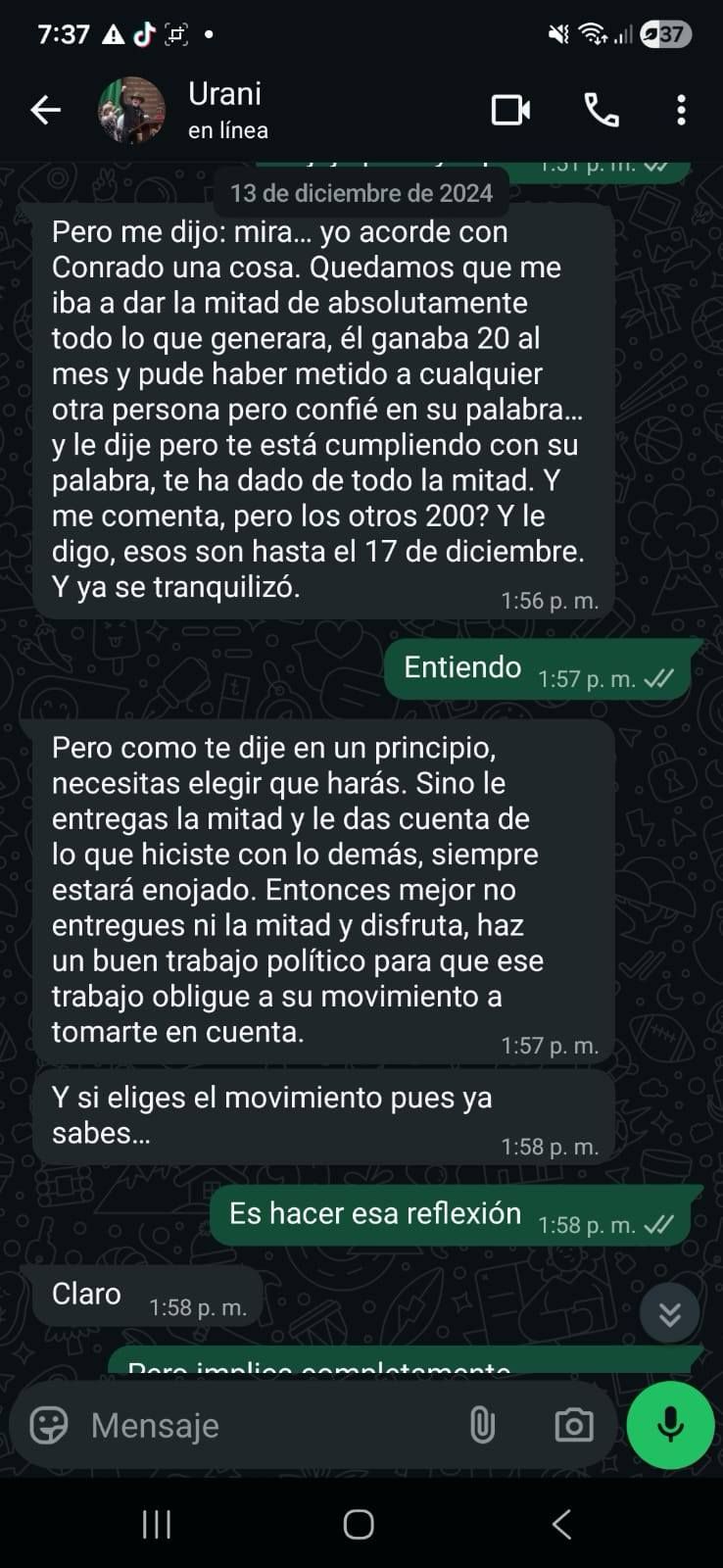Open the overflow menu
Screen dimensions: 723x1568
coord(681,110)
